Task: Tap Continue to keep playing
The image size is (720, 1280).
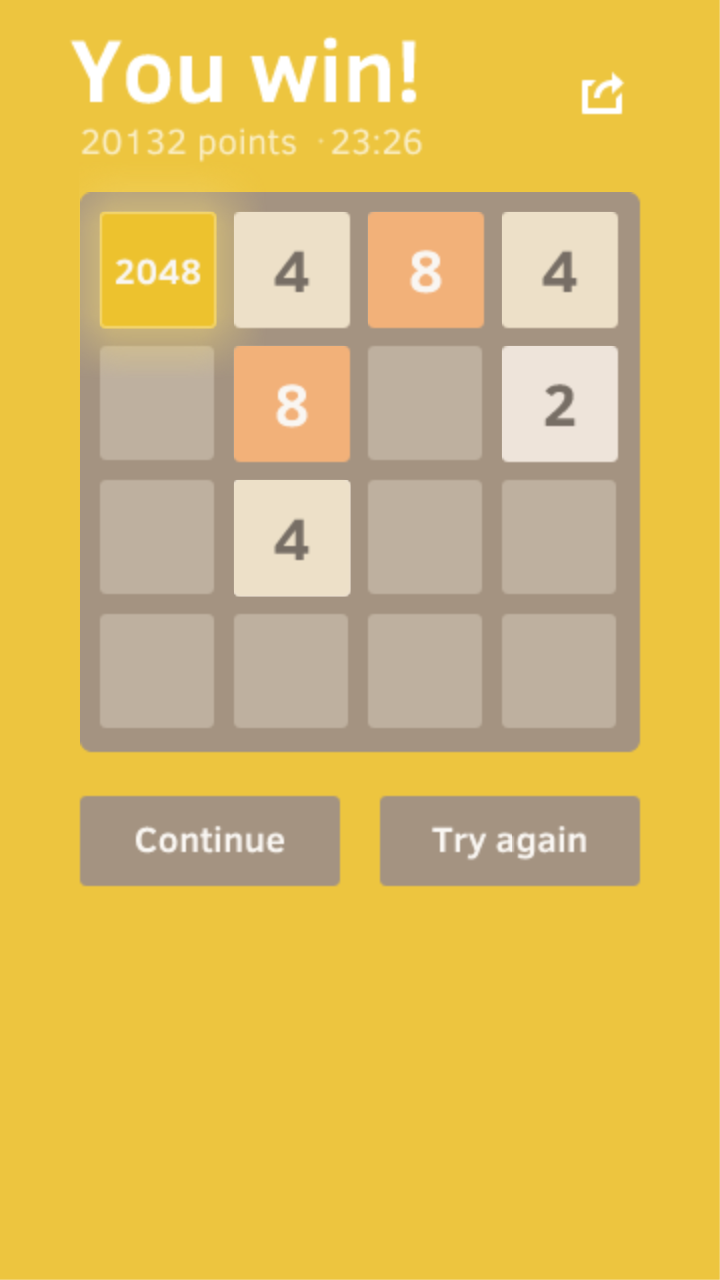Action: coord(210,840)
